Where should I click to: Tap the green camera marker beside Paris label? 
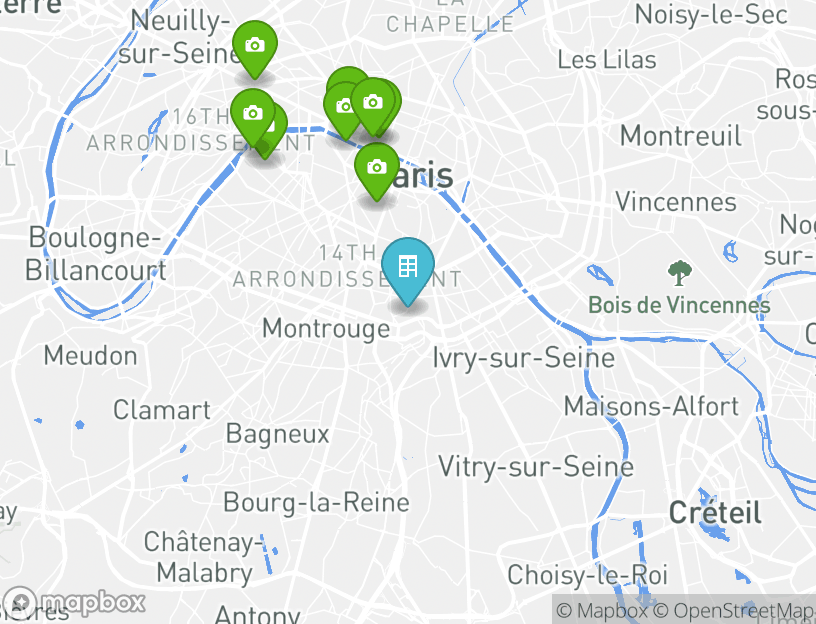[x=376, y=168]
